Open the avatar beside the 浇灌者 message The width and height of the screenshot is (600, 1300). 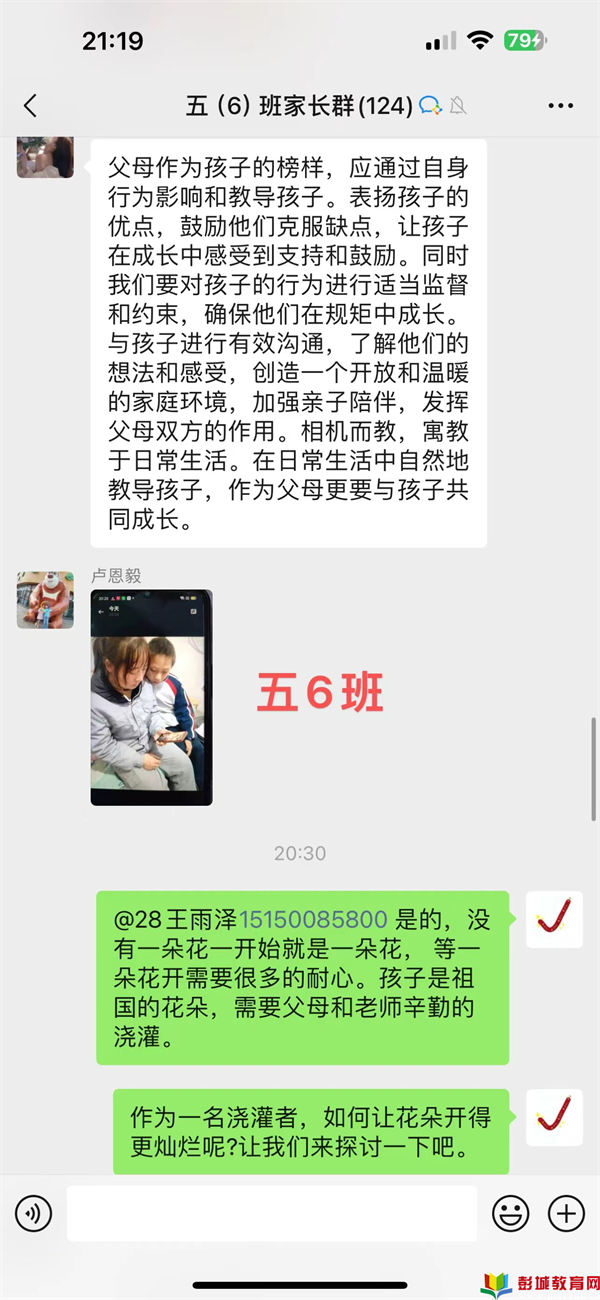point(554,1117)
